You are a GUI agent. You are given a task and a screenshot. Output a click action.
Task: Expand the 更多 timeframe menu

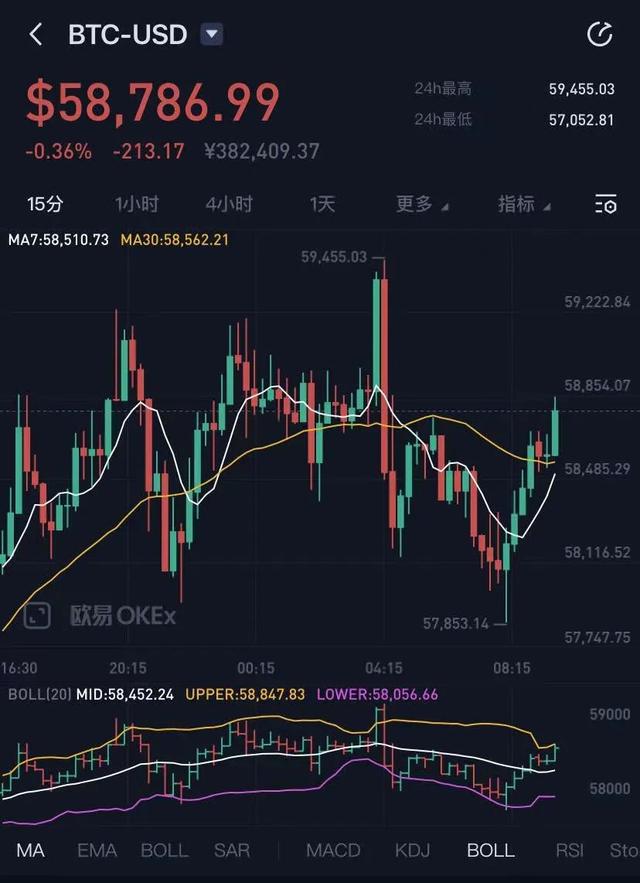pyautogui.click(x=421, y=204)
